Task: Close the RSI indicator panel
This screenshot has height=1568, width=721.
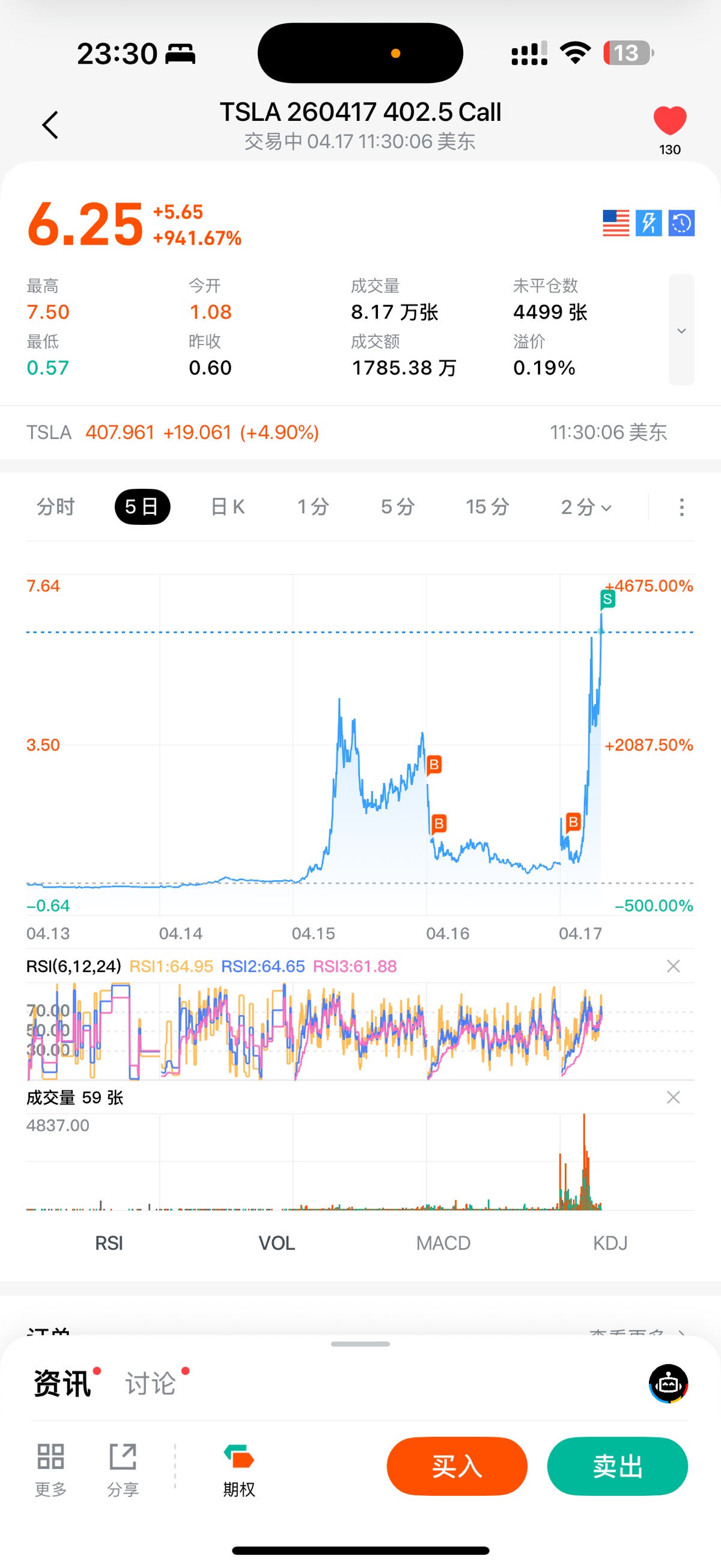Action: (673, 966)
